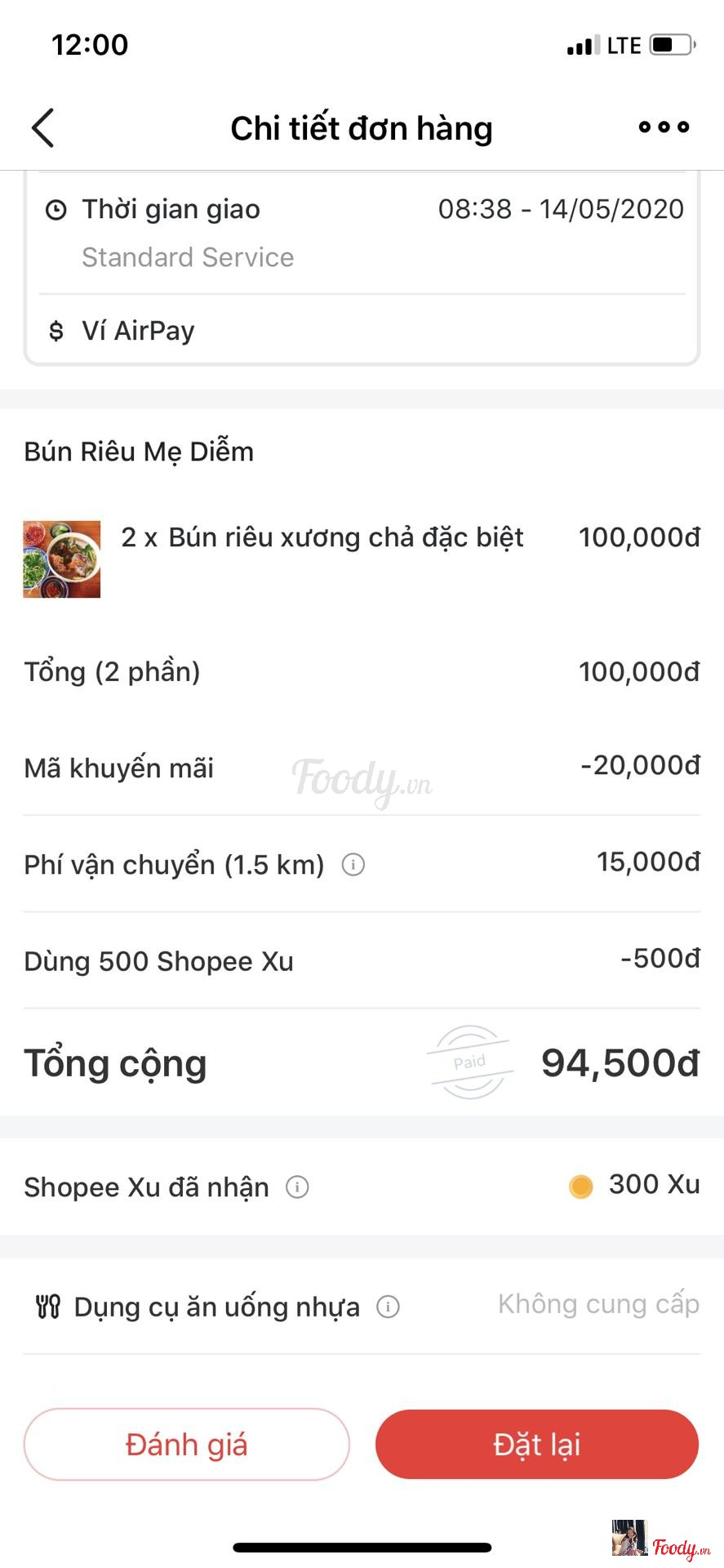This screenshot has width=724, height=1568.
Task: Open Bún riêu xương chả đặc biệt item
Action: point(322,538)
